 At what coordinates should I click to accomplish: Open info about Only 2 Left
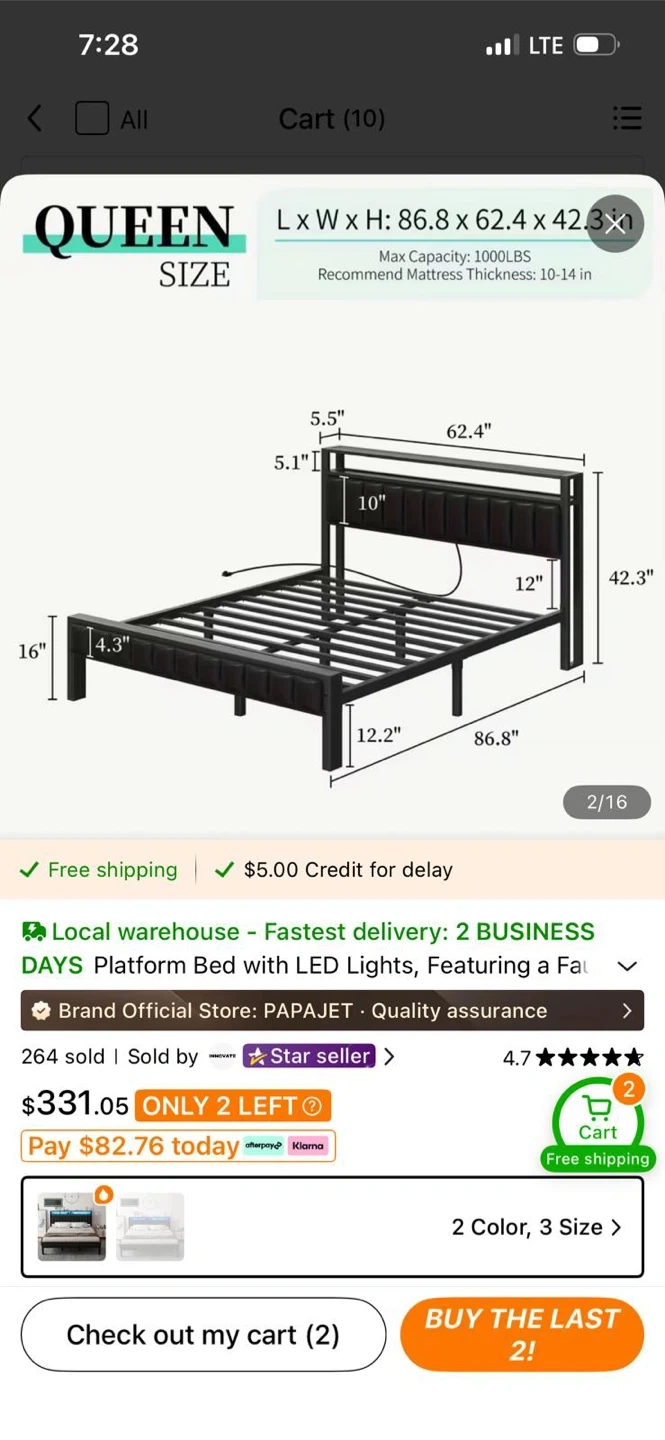(x=313, y=1106)
